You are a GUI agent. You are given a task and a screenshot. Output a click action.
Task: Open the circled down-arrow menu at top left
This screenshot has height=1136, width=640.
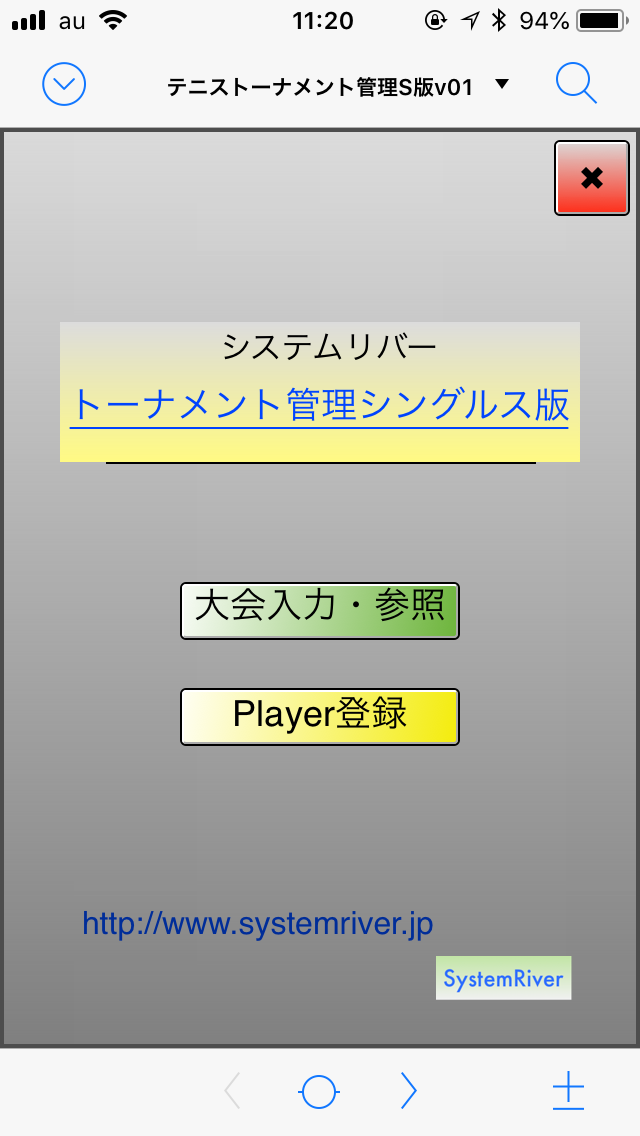coord(64,85)
